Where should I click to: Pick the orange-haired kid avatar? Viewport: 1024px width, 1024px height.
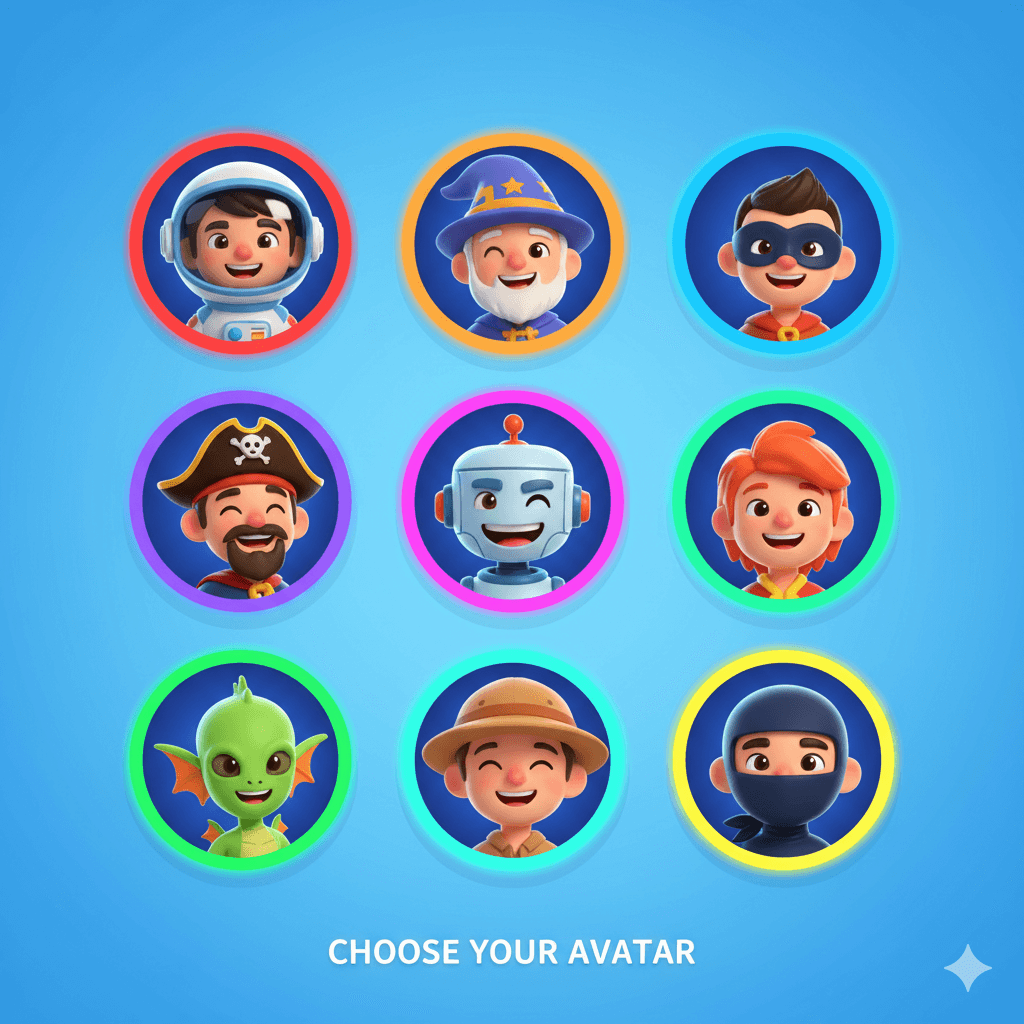point(783,500)
